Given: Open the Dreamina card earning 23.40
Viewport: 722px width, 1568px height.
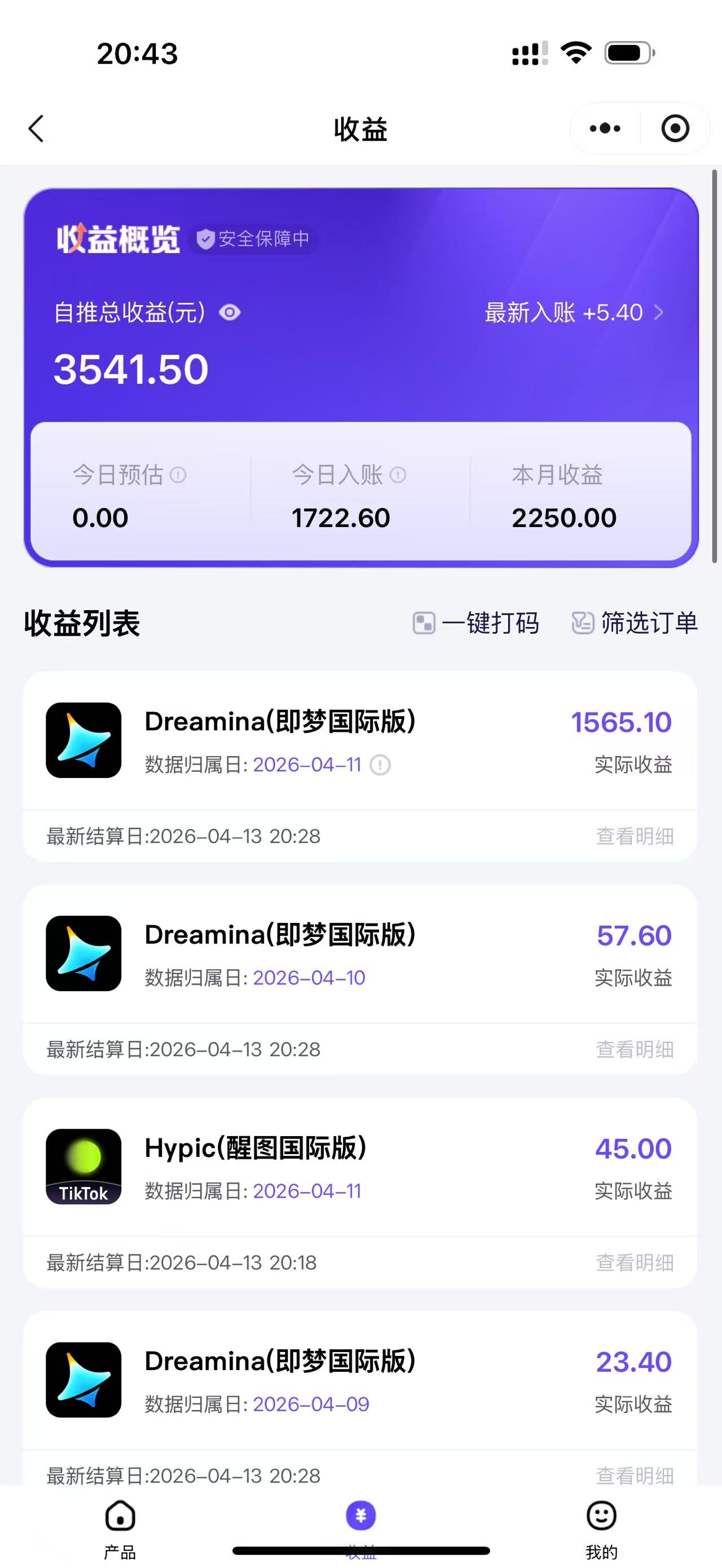Looking at the screenshot, I should 360,1379.
